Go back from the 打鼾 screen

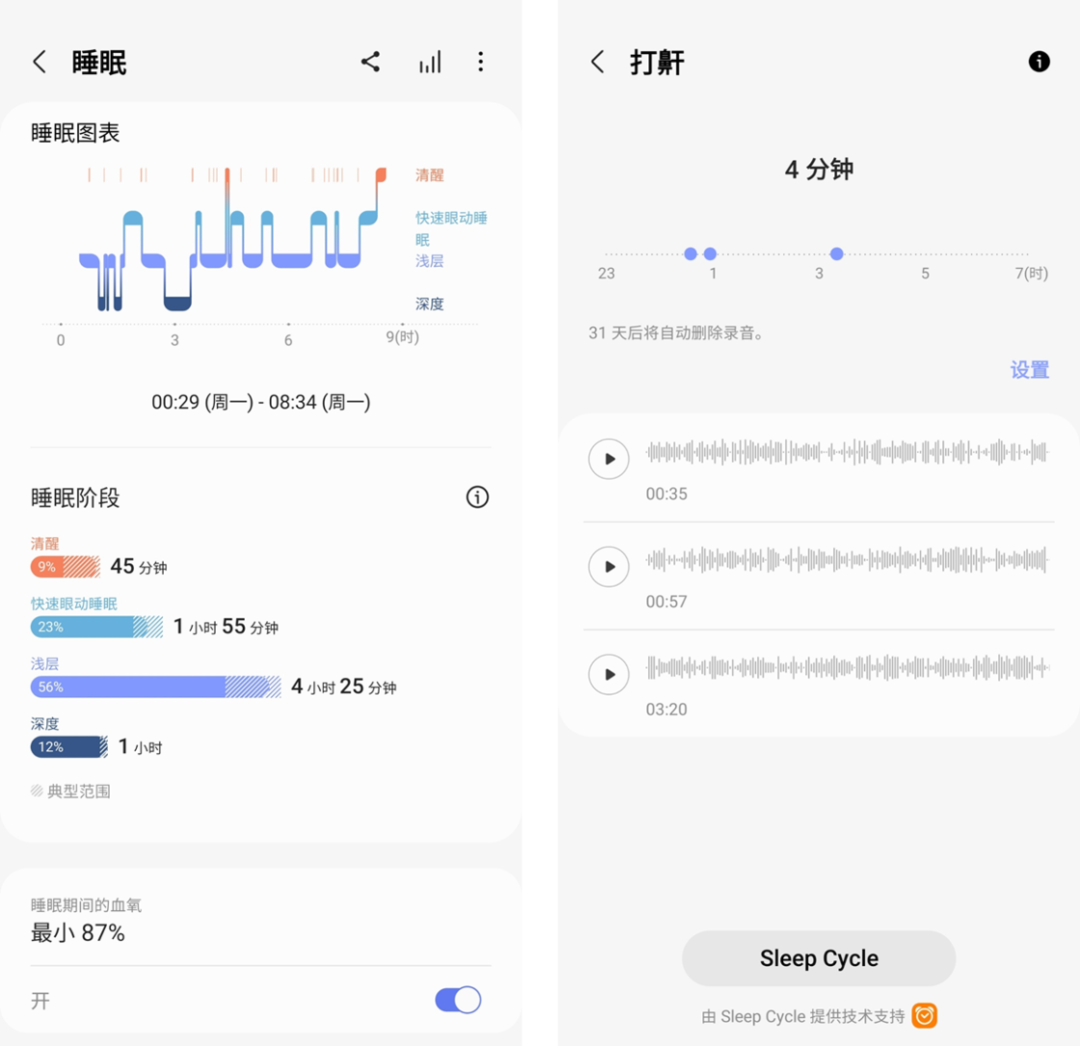coord(598,62)
